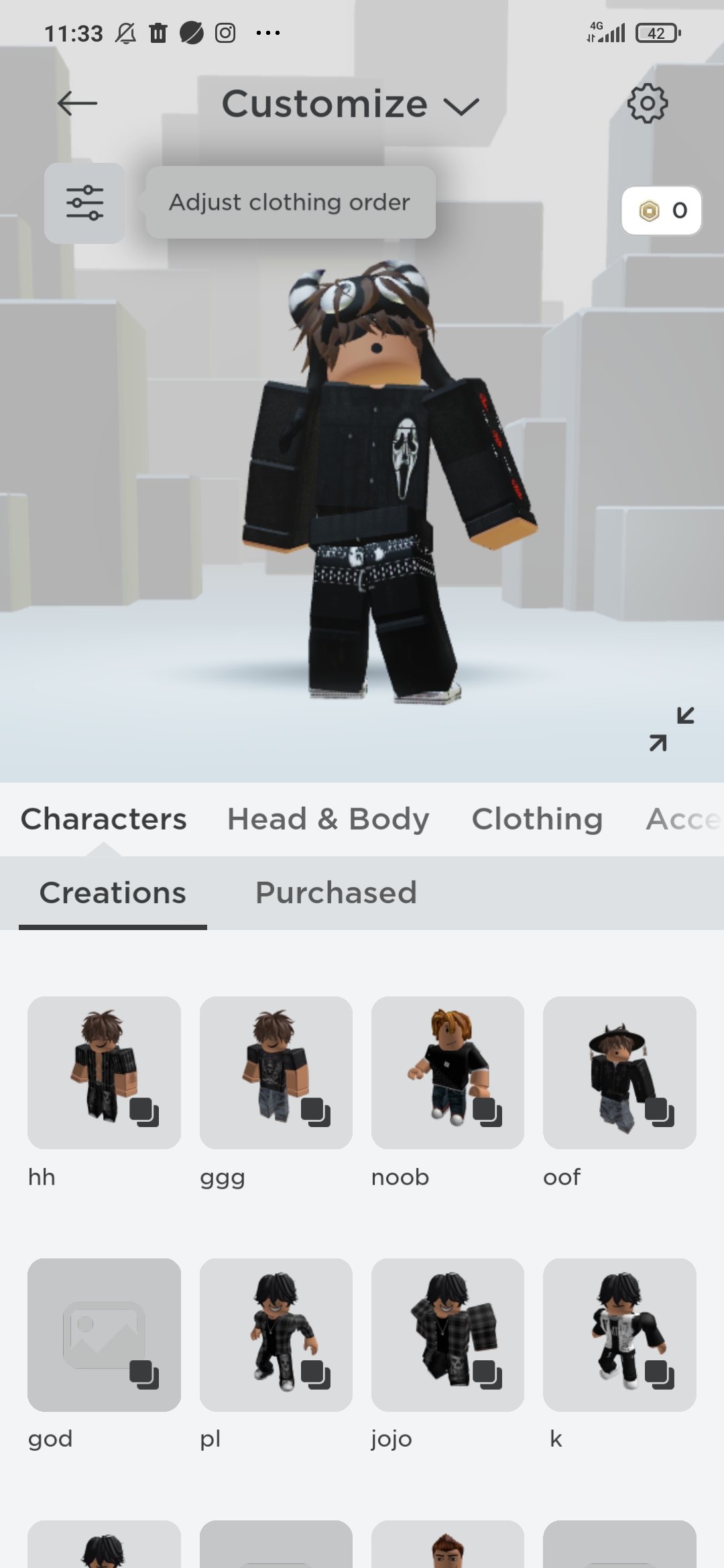
Task: Switch to the Clothing tab
Action: (537, 819)
